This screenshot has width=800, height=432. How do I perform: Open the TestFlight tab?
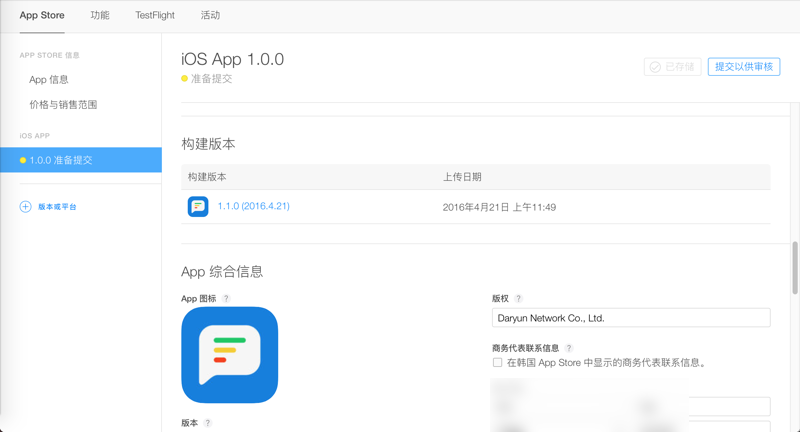(x=155, y=16)
